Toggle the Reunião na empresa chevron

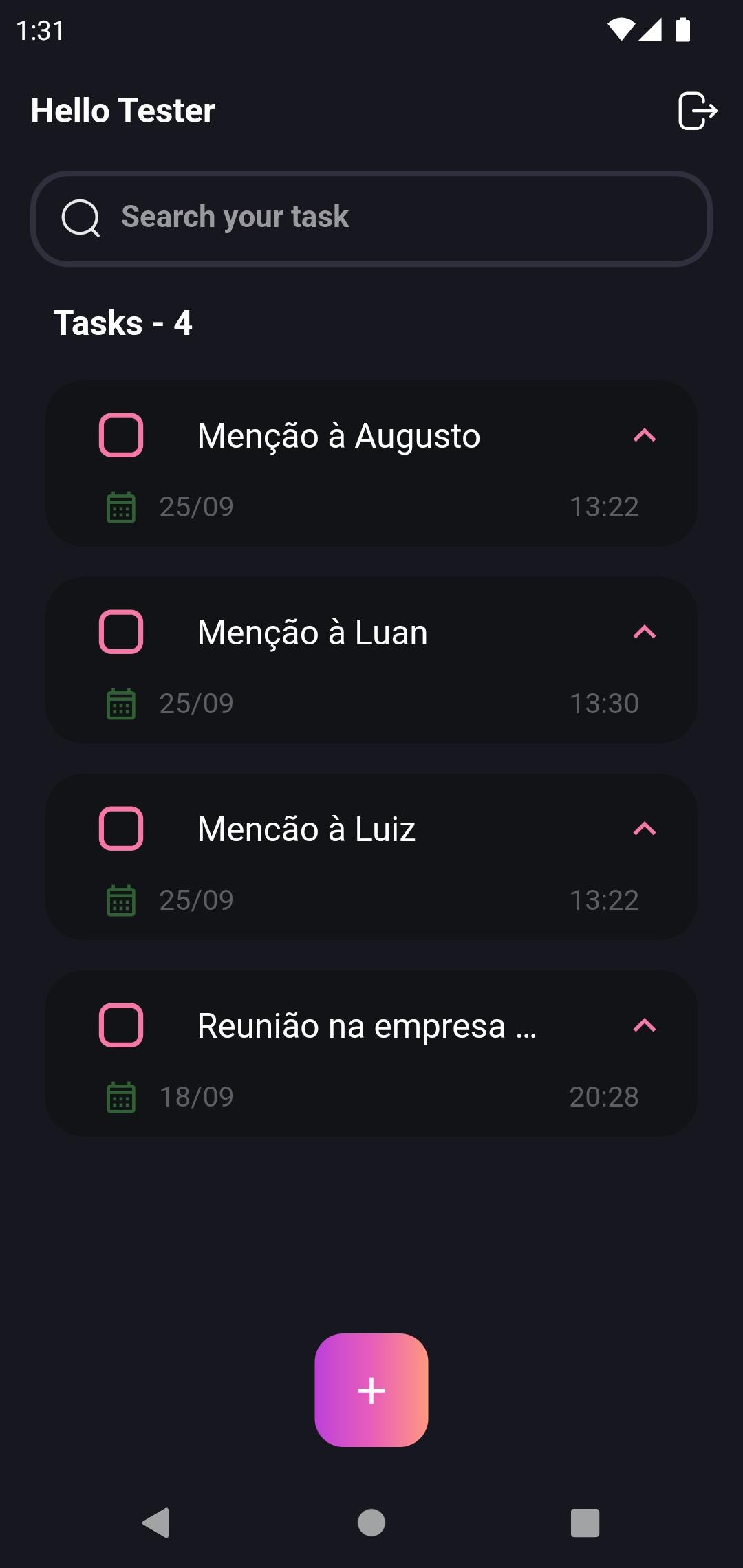(645, 1025)
